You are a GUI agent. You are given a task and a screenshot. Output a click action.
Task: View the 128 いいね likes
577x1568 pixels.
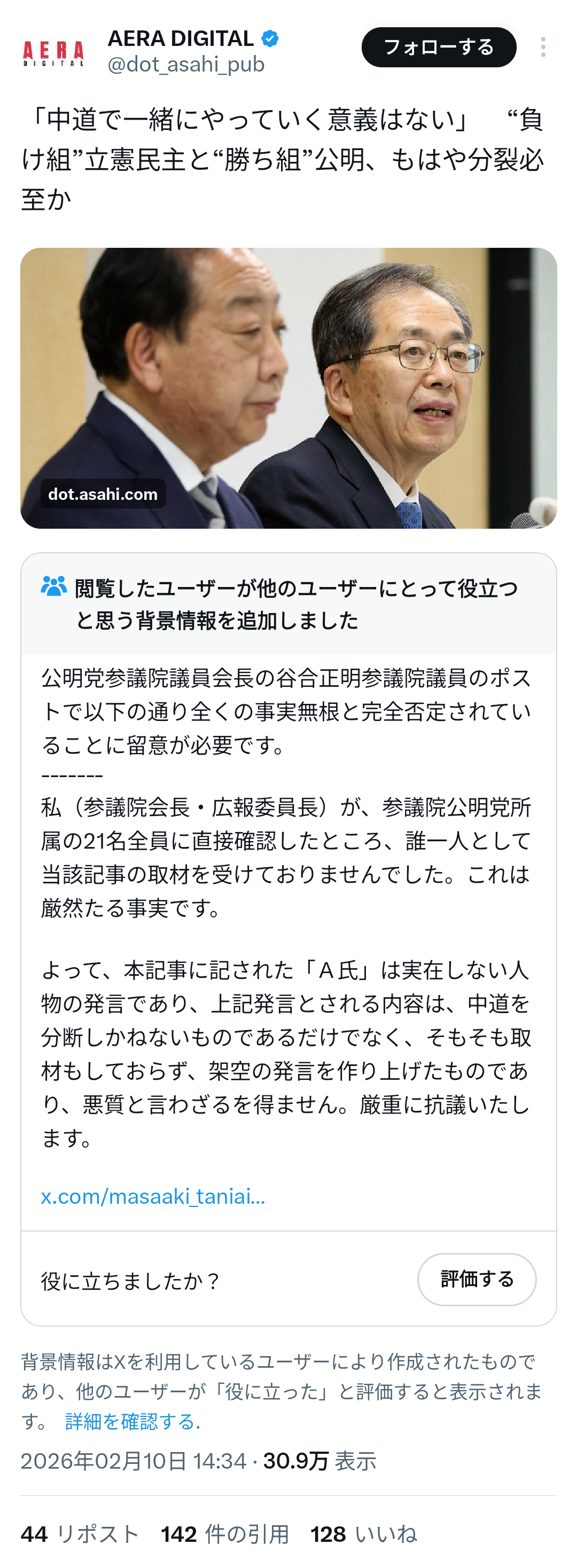point(363,1534)
